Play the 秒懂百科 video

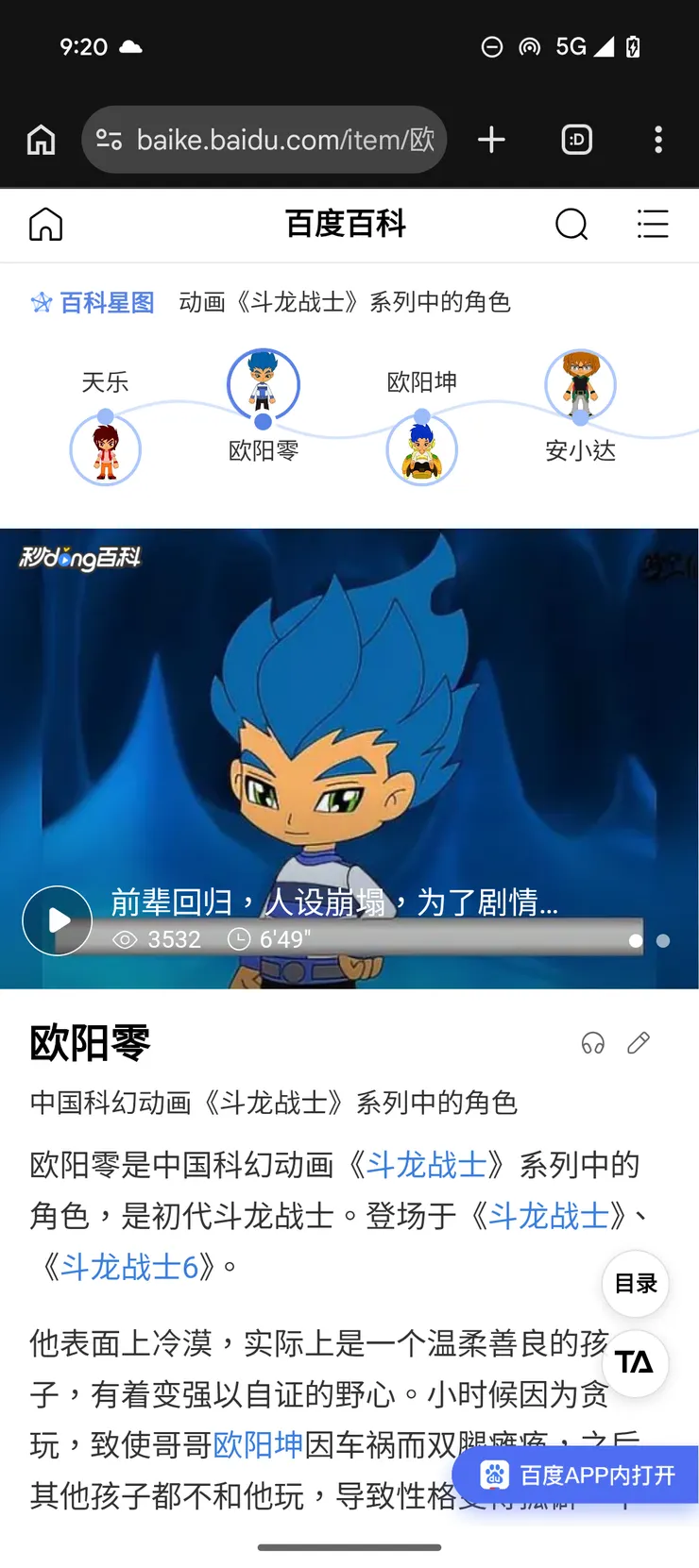tap(57, 919)
